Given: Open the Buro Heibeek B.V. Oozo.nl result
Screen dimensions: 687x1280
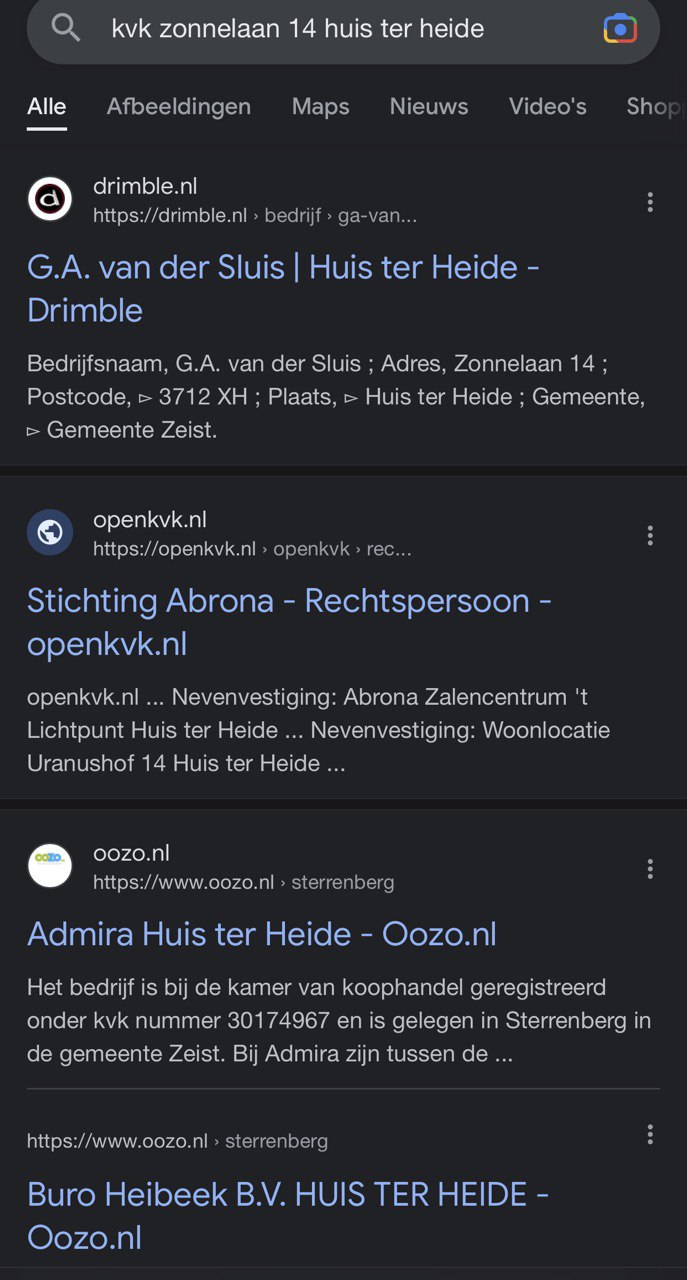Looking at the screenshot, I should pos(288,1216).
